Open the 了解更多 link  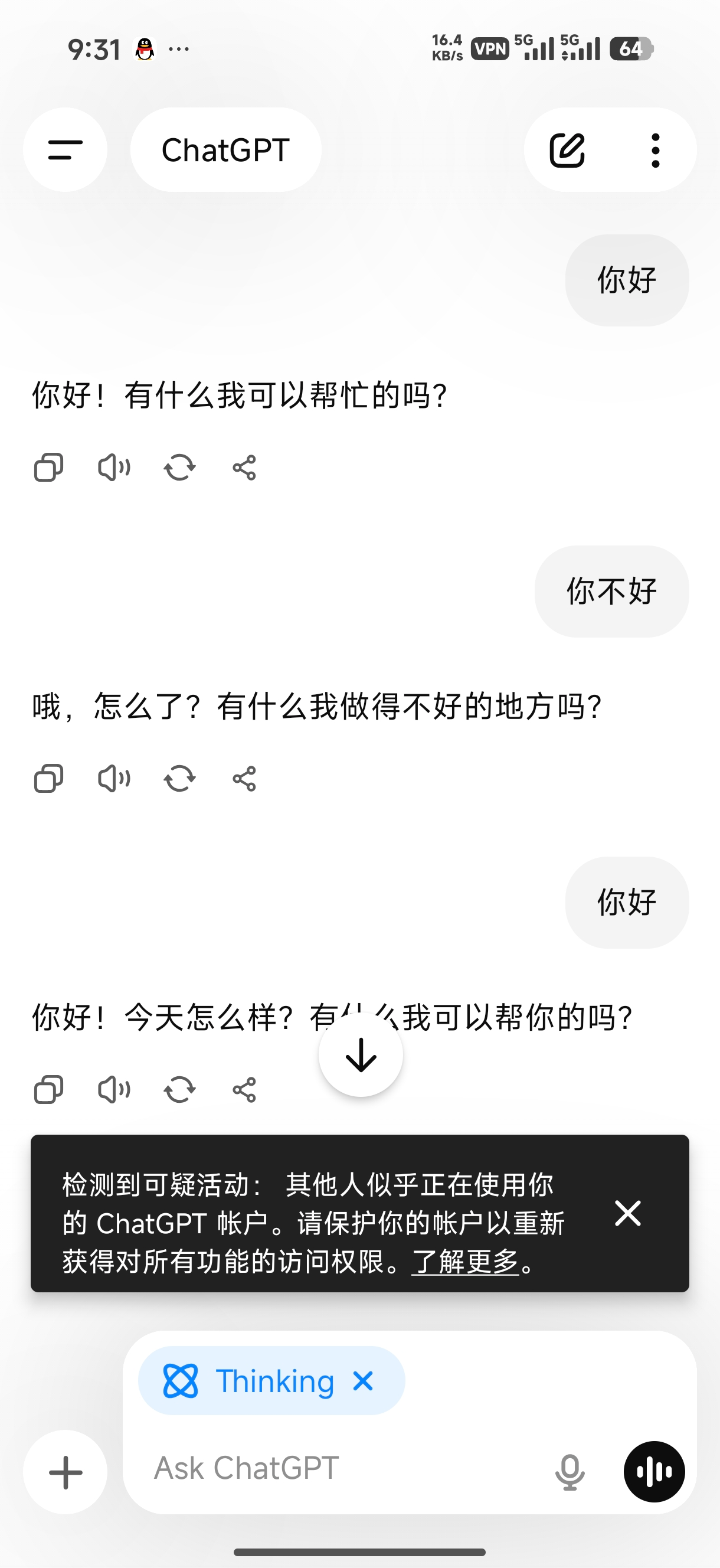(465, 1262)
